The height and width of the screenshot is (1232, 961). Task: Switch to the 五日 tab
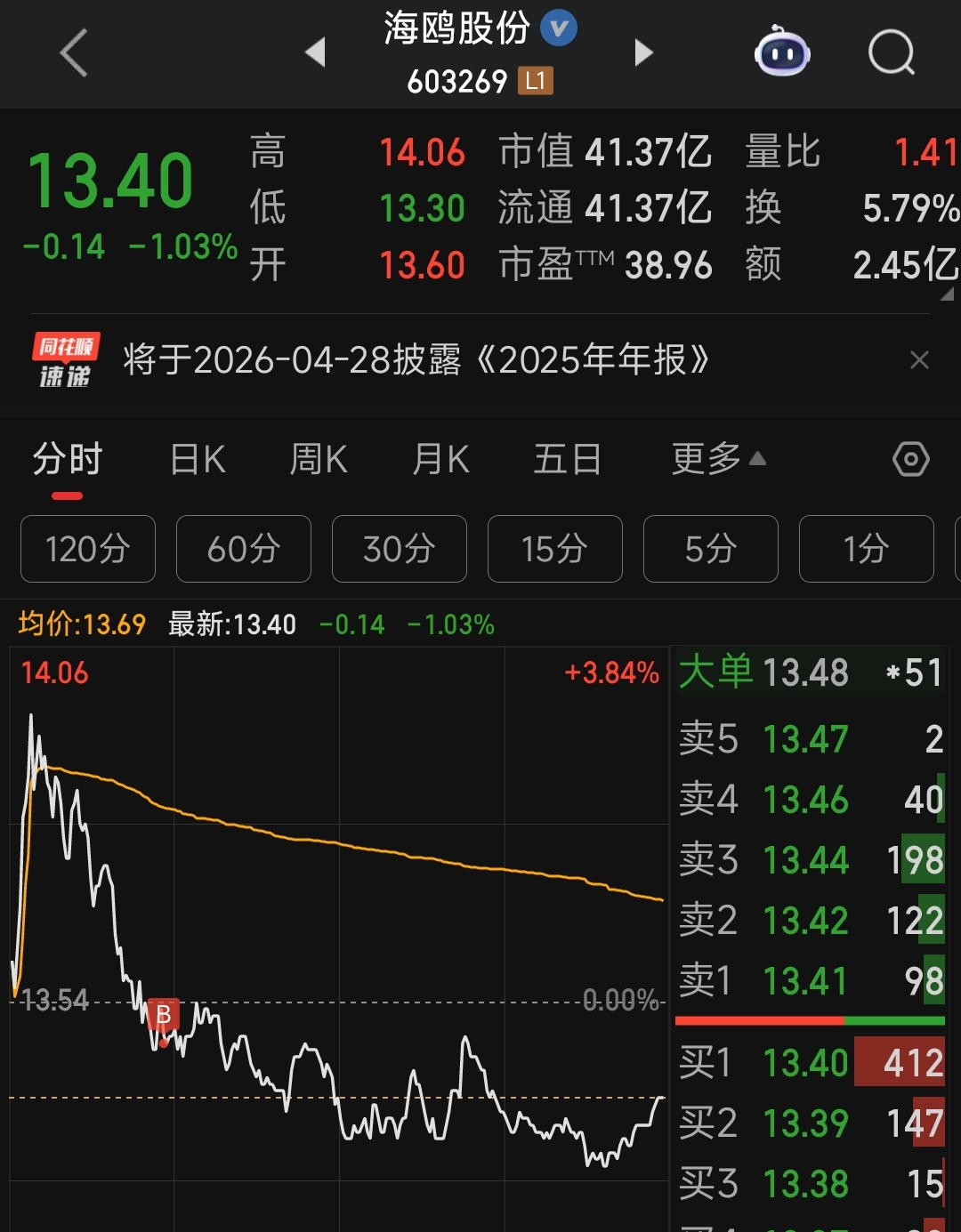567,459
